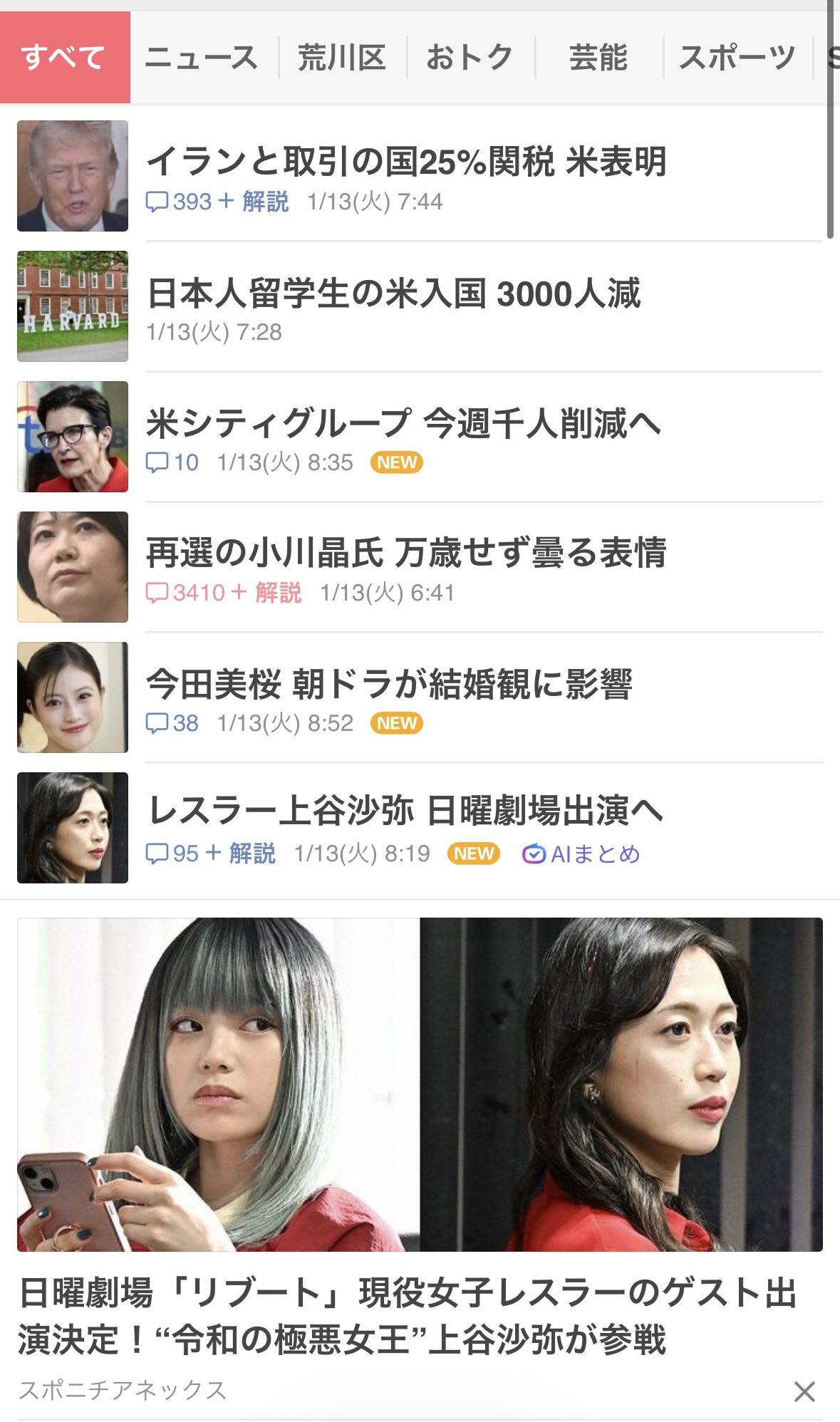Dismiss the スポニチアネックス article card
This screenshot has width=840, height=1422.
pyautogui.click(x=804, y=1391)
